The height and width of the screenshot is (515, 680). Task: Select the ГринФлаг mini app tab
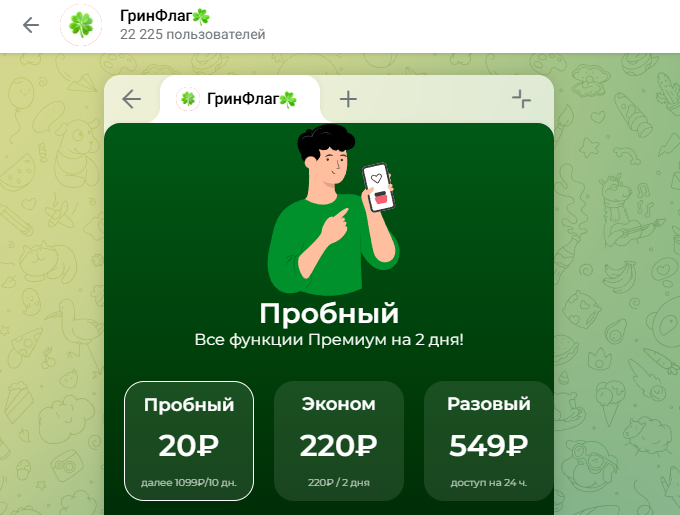[x=239, y=99]
